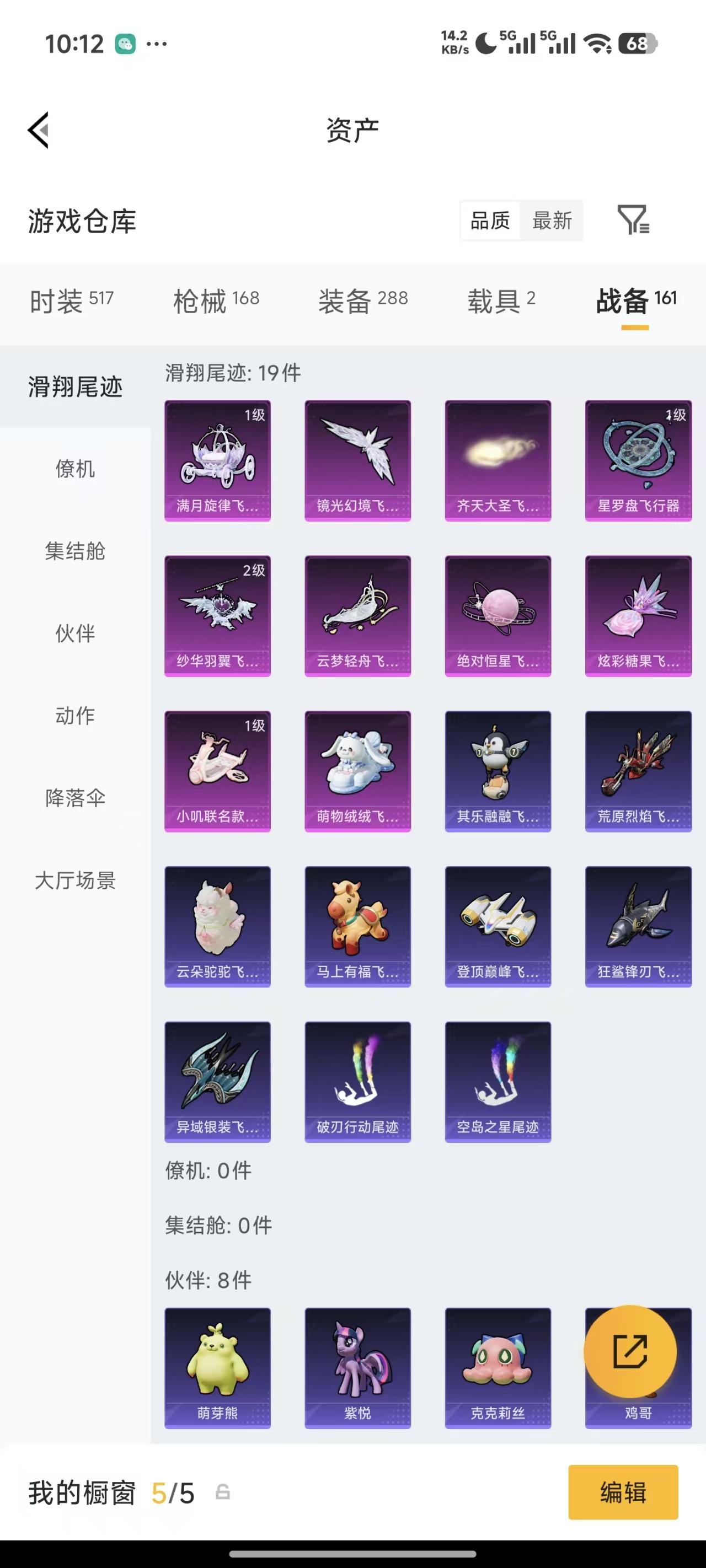Switch to the 装备 tab
This screenshot has height=1568, width=706.
pos(363,300)
